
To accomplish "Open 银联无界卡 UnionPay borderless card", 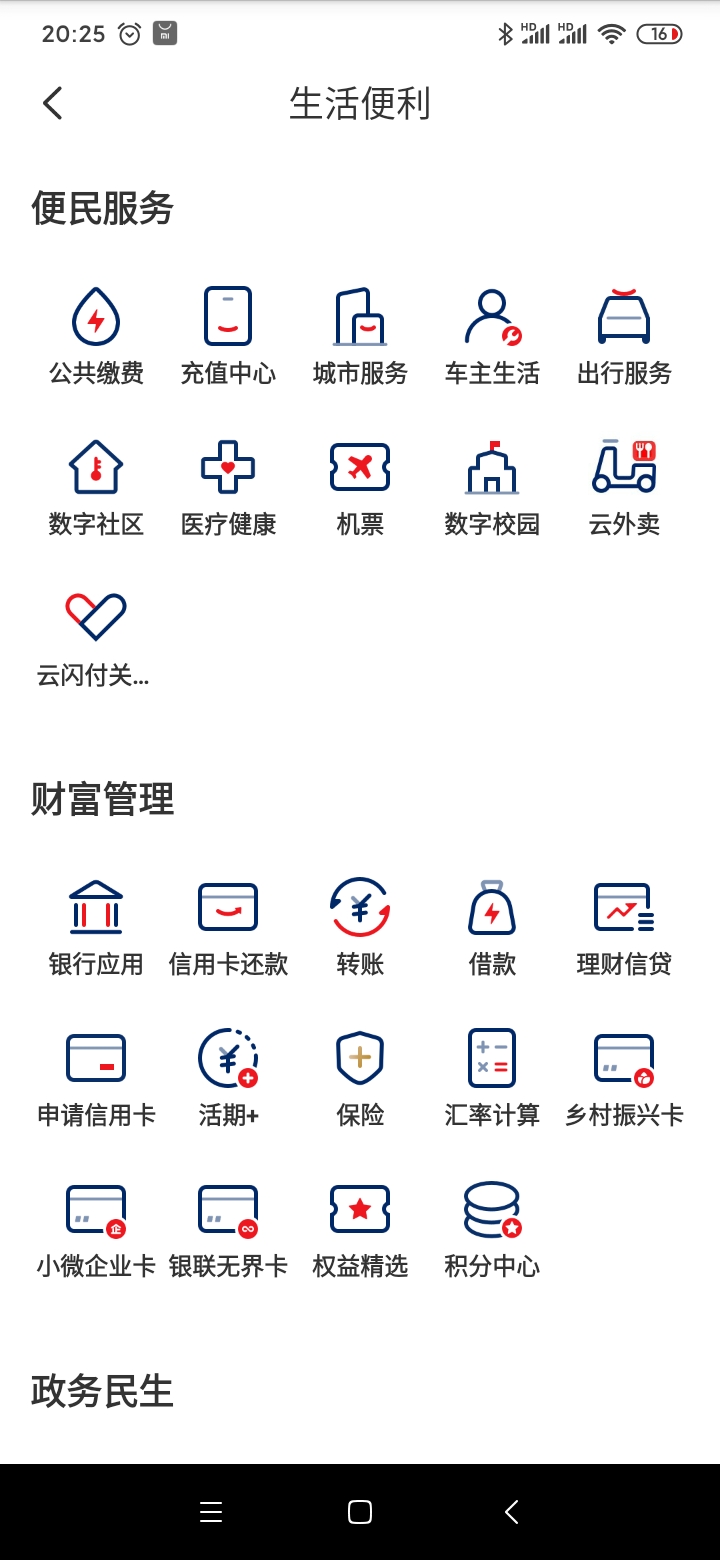I will (x=227, y=1208).
